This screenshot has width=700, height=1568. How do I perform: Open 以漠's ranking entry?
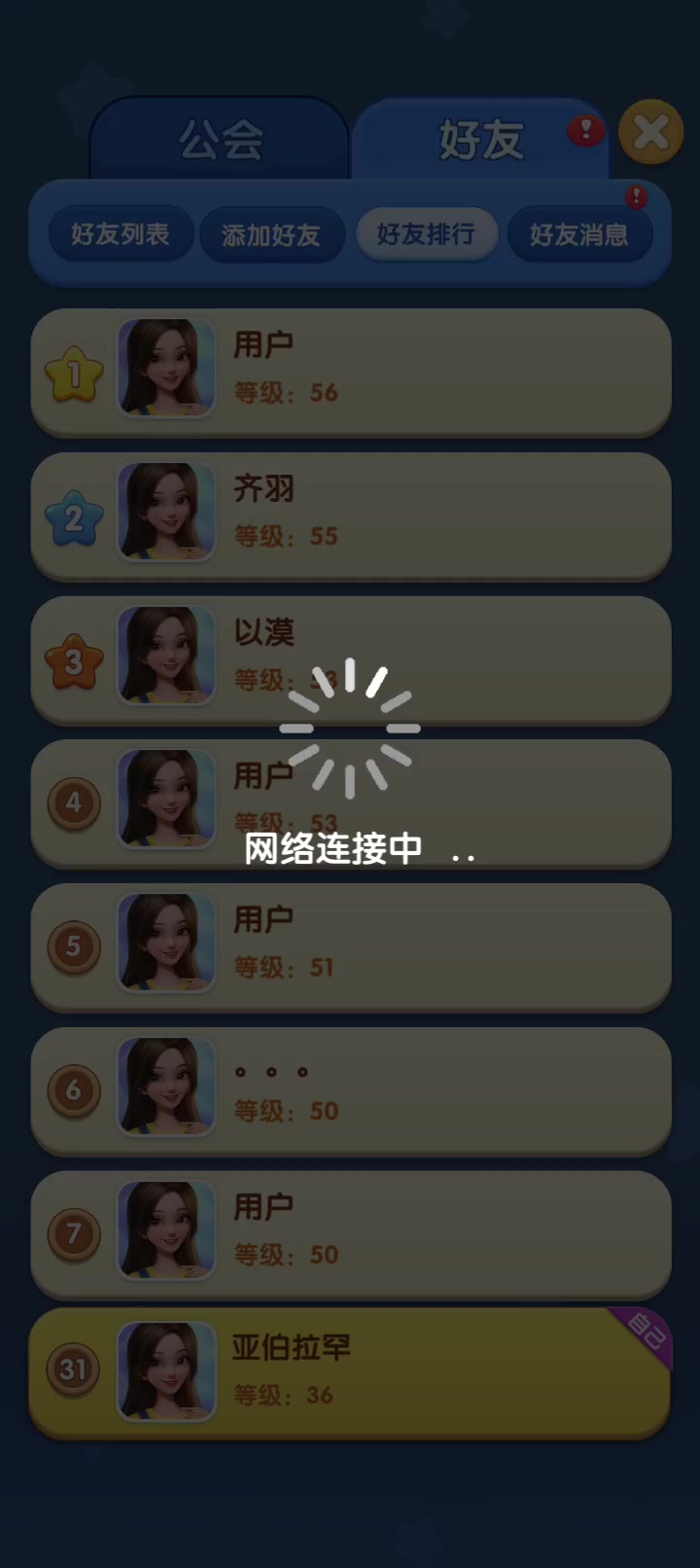point(351,660)
